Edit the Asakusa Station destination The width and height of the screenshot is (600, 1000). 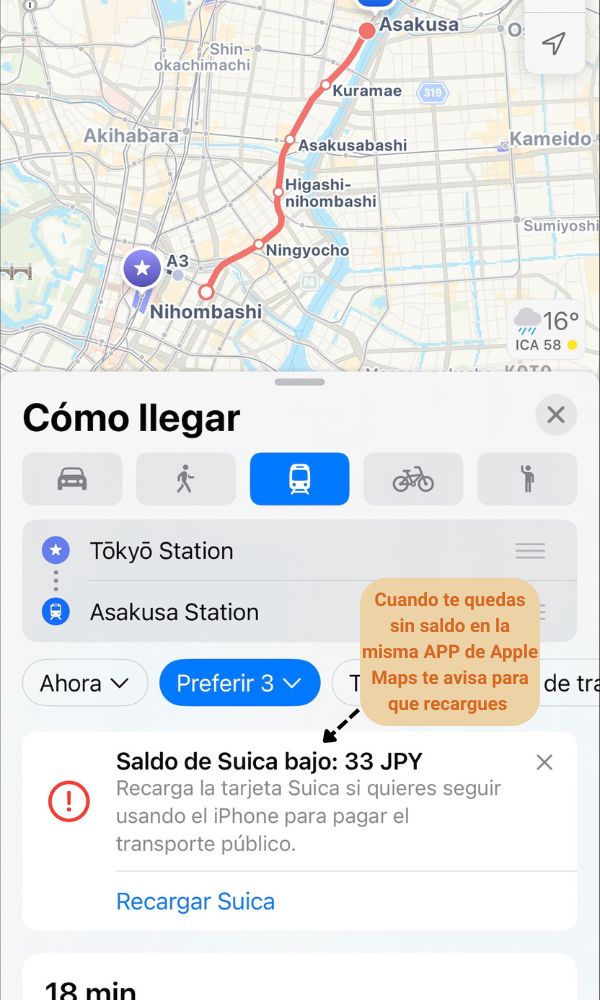click(174, 612)
